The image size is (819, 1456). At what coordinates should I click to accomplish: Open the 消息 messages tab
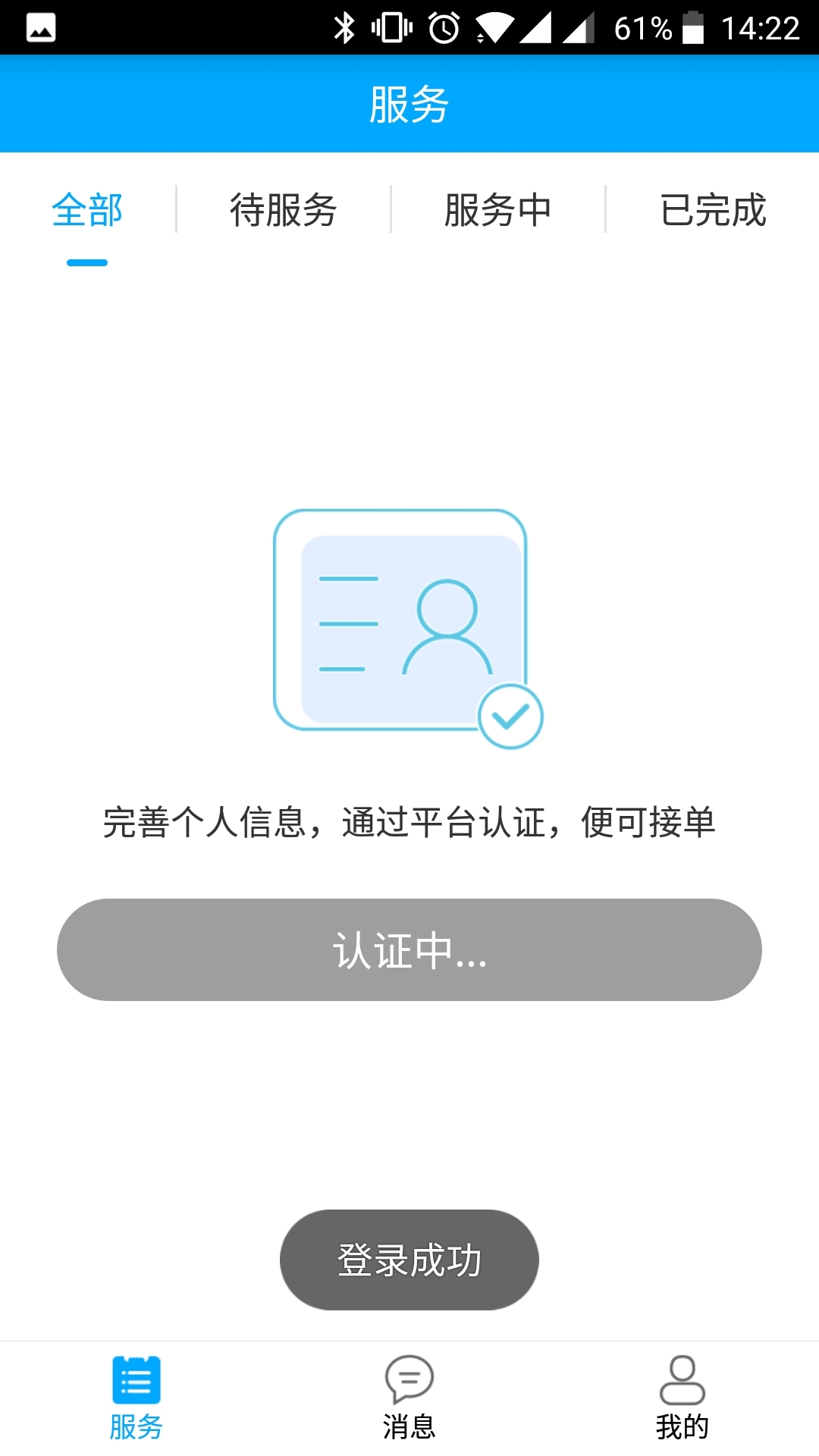[409, 1399]
